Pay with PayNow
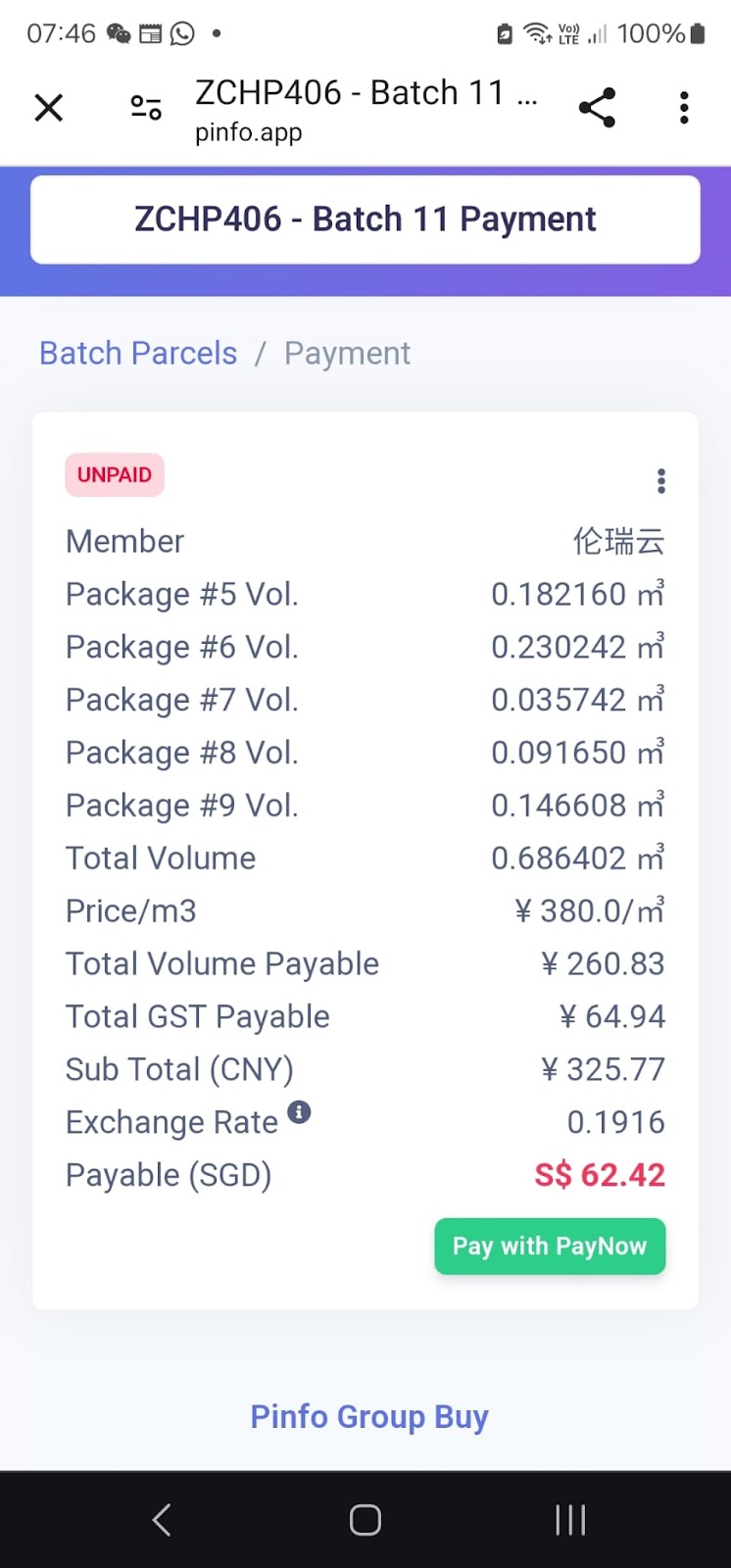Screen dimensions: 731x1568 point(550,1247)
